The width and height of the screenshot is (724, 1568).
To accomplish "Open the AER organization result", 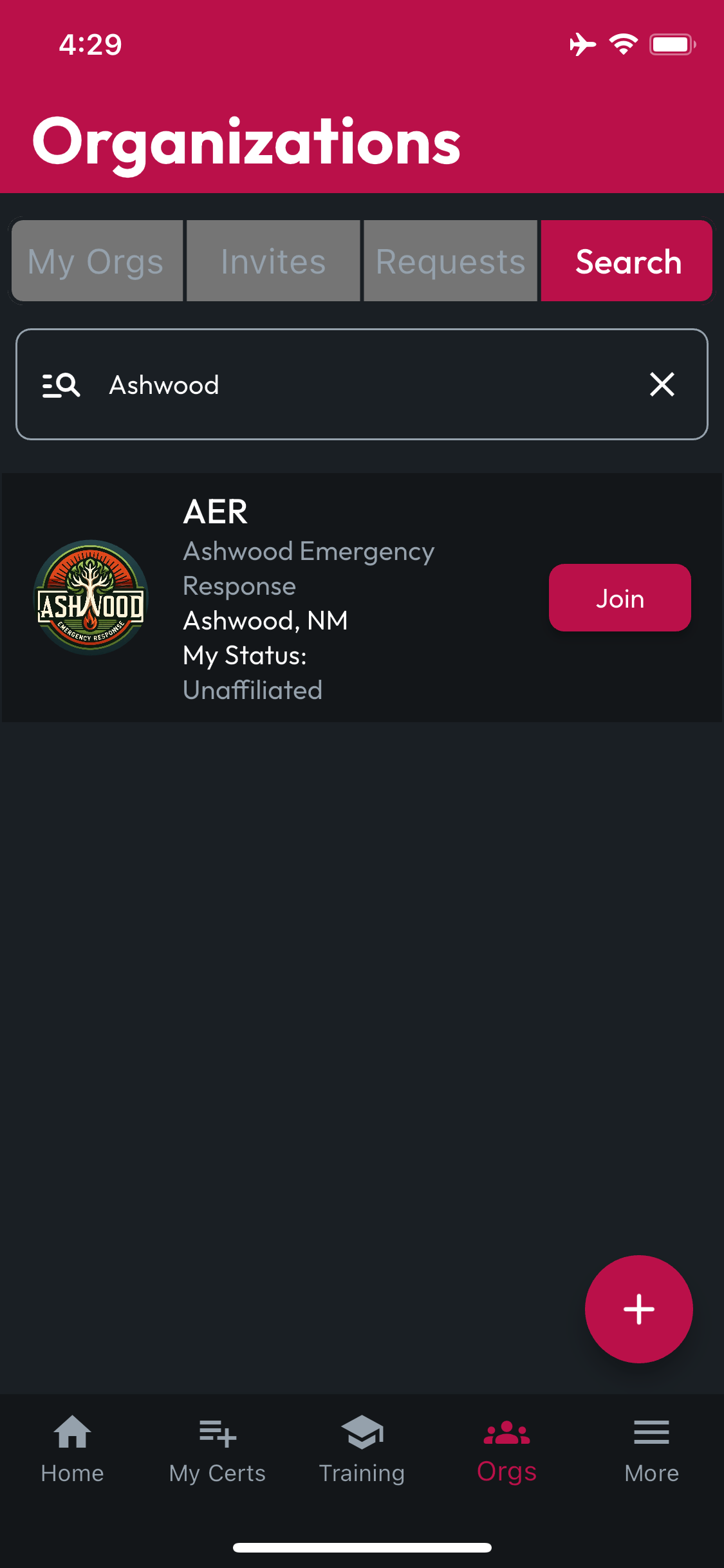I will click(x=362, y=597).
